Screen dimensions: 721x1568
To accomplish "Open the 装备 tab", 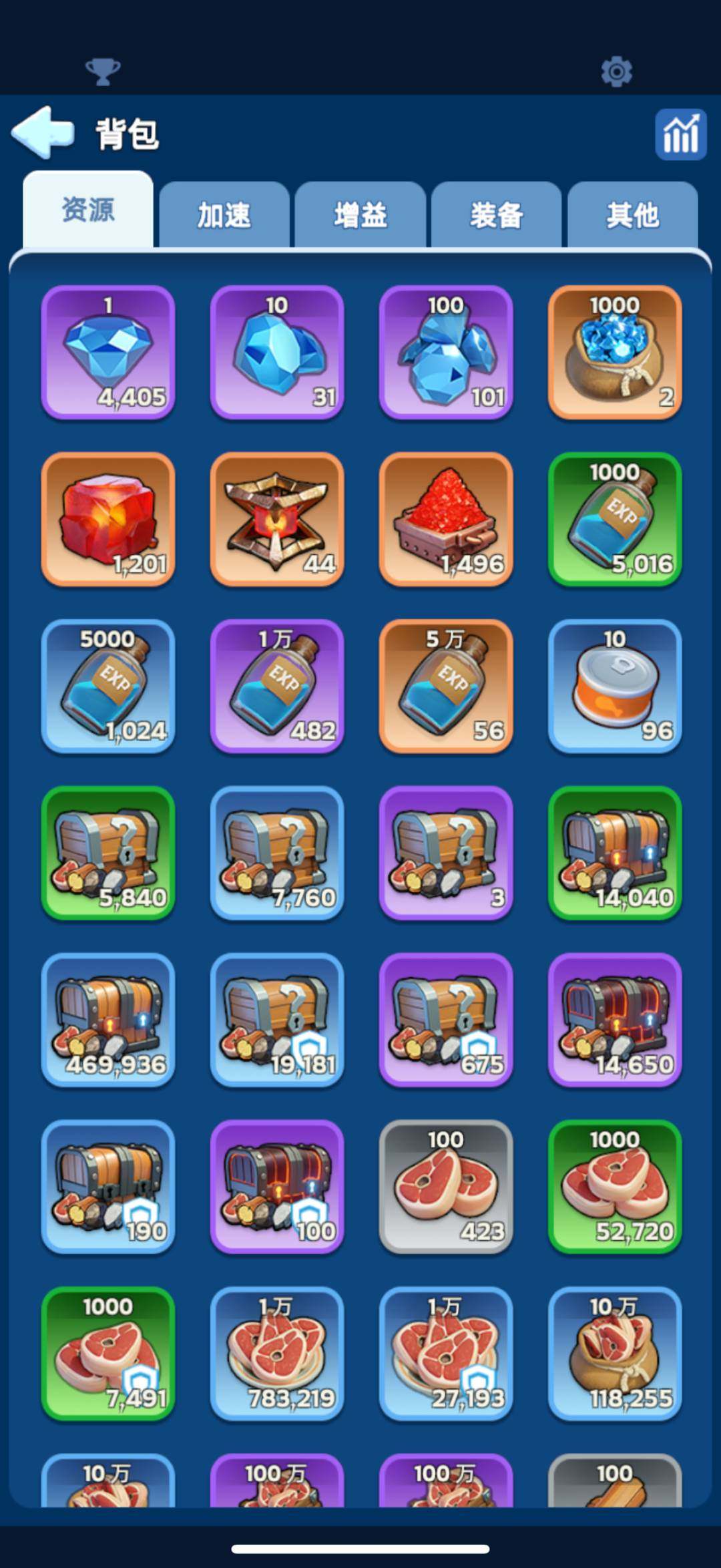I will pos(497,215).
